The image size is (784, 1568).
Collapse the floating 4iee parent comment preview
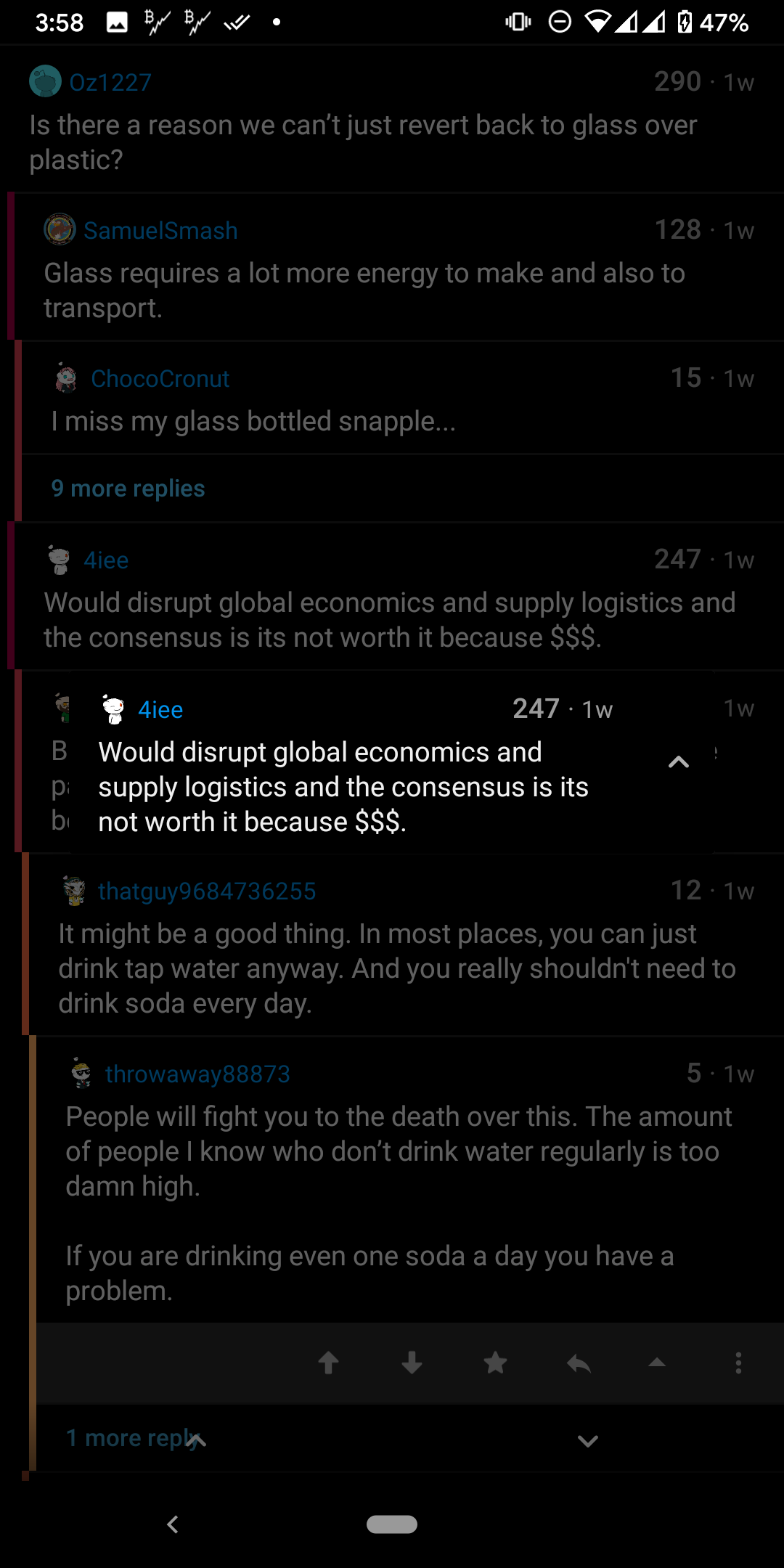click(x=678, y=762)
